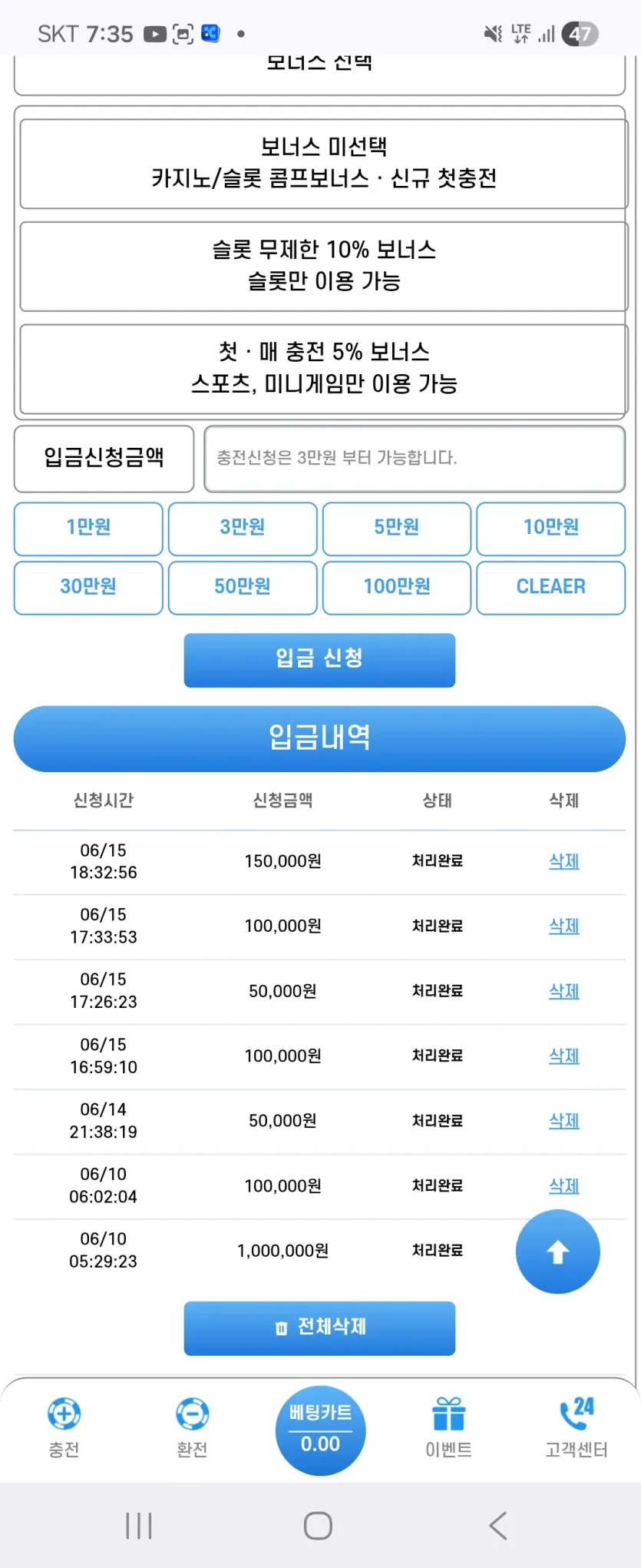Pick the 50만원 amount button
641x1568 pixels.
click(x=243, y=588)
